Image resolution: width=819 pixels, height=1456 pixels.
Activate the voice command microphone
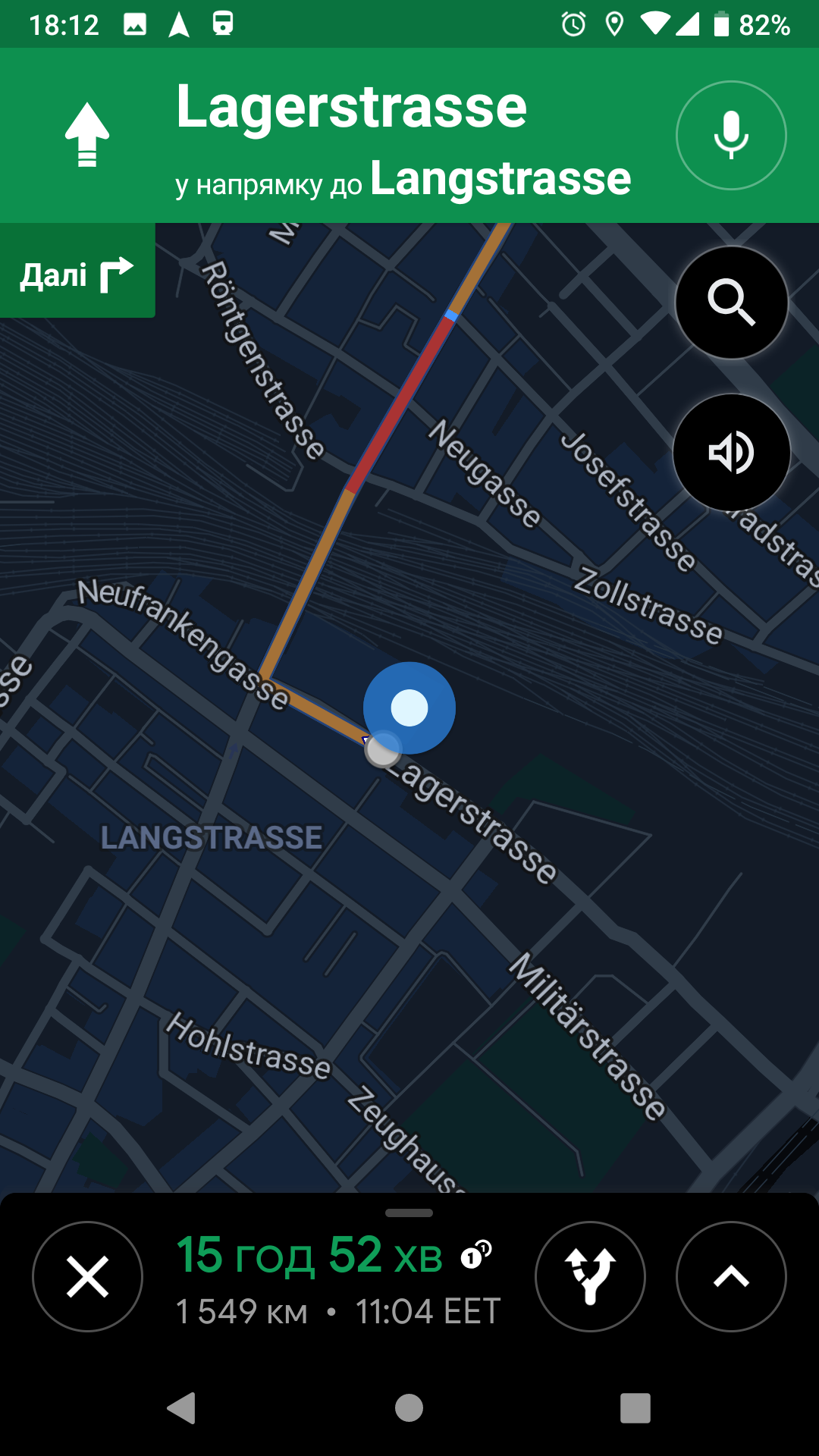(731, 135)
